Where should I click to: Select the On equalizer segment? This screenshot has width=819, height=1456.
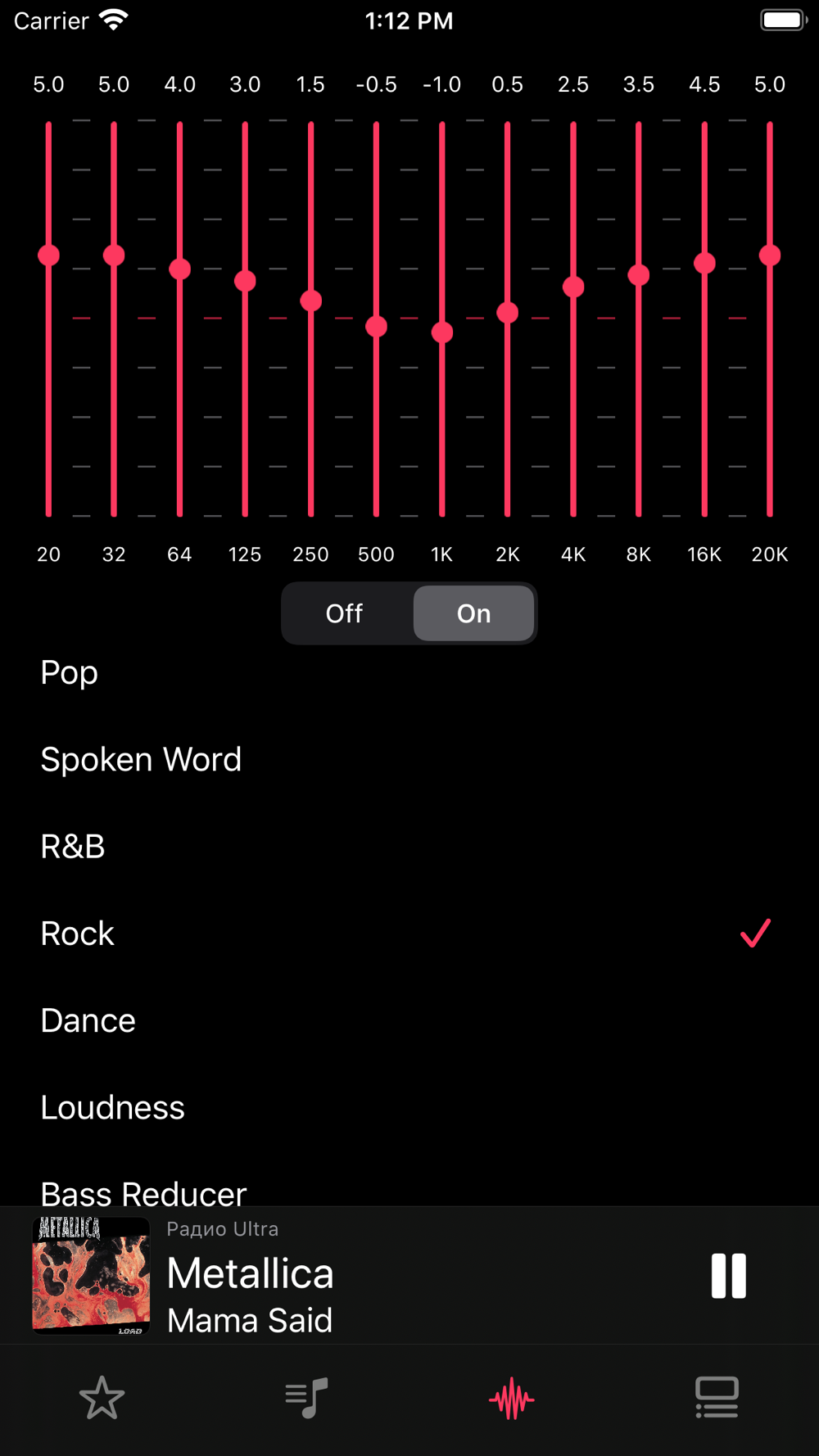pos(473,613)
